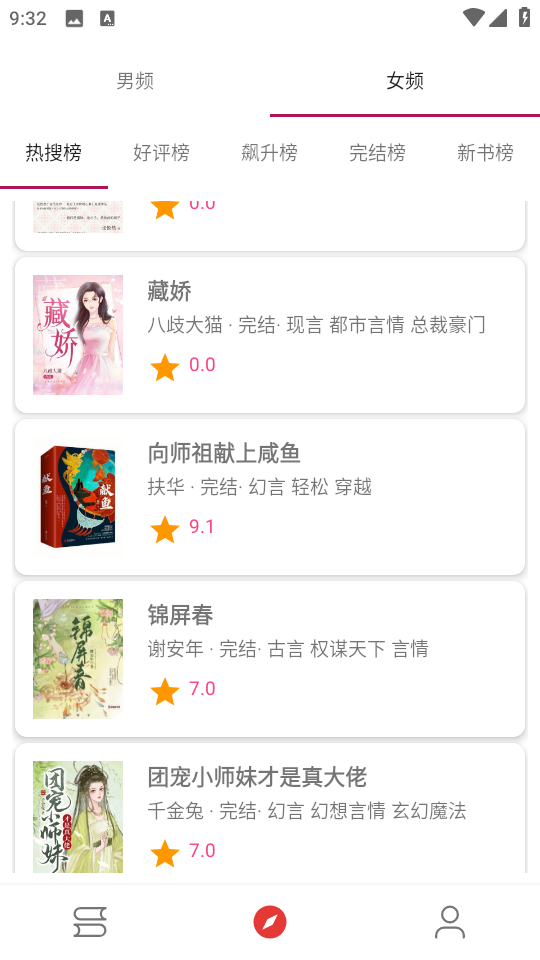Show the 飙升榜 list
540x960 pixels.
pos(269,152)
